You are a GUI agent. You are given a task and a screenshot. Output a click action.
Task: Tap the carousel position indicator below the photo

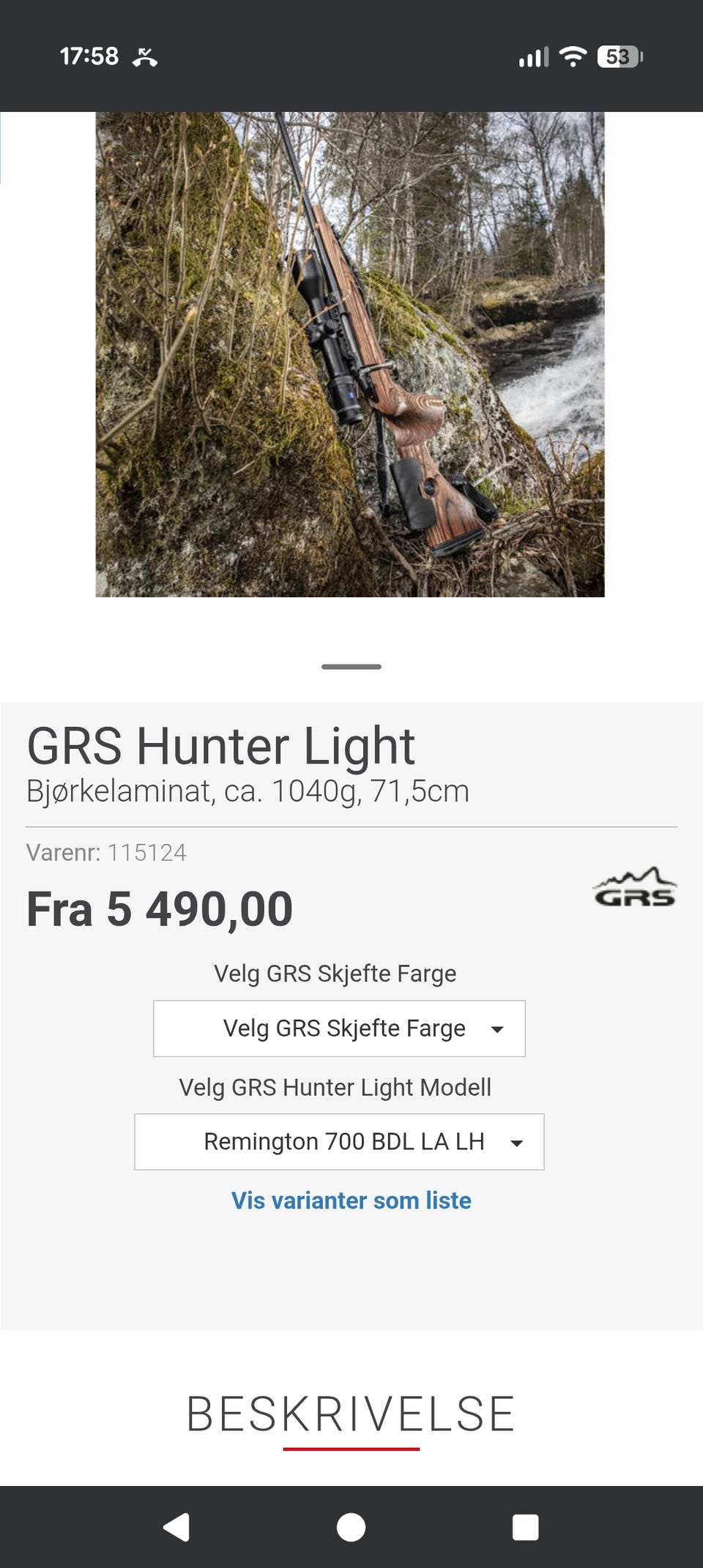tap(351, 666)
